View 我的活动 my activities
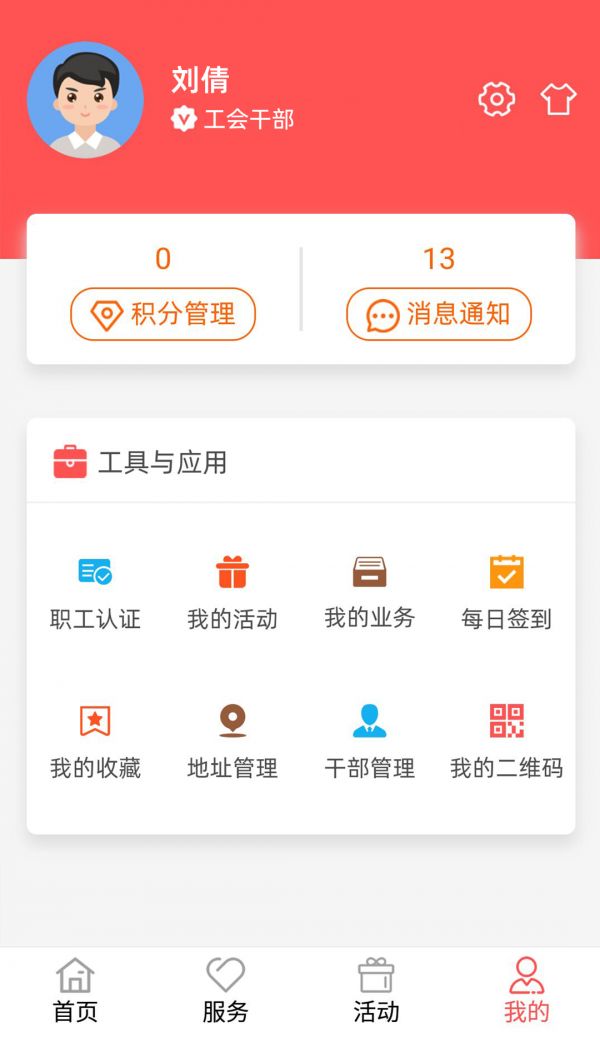 point(232,592)
